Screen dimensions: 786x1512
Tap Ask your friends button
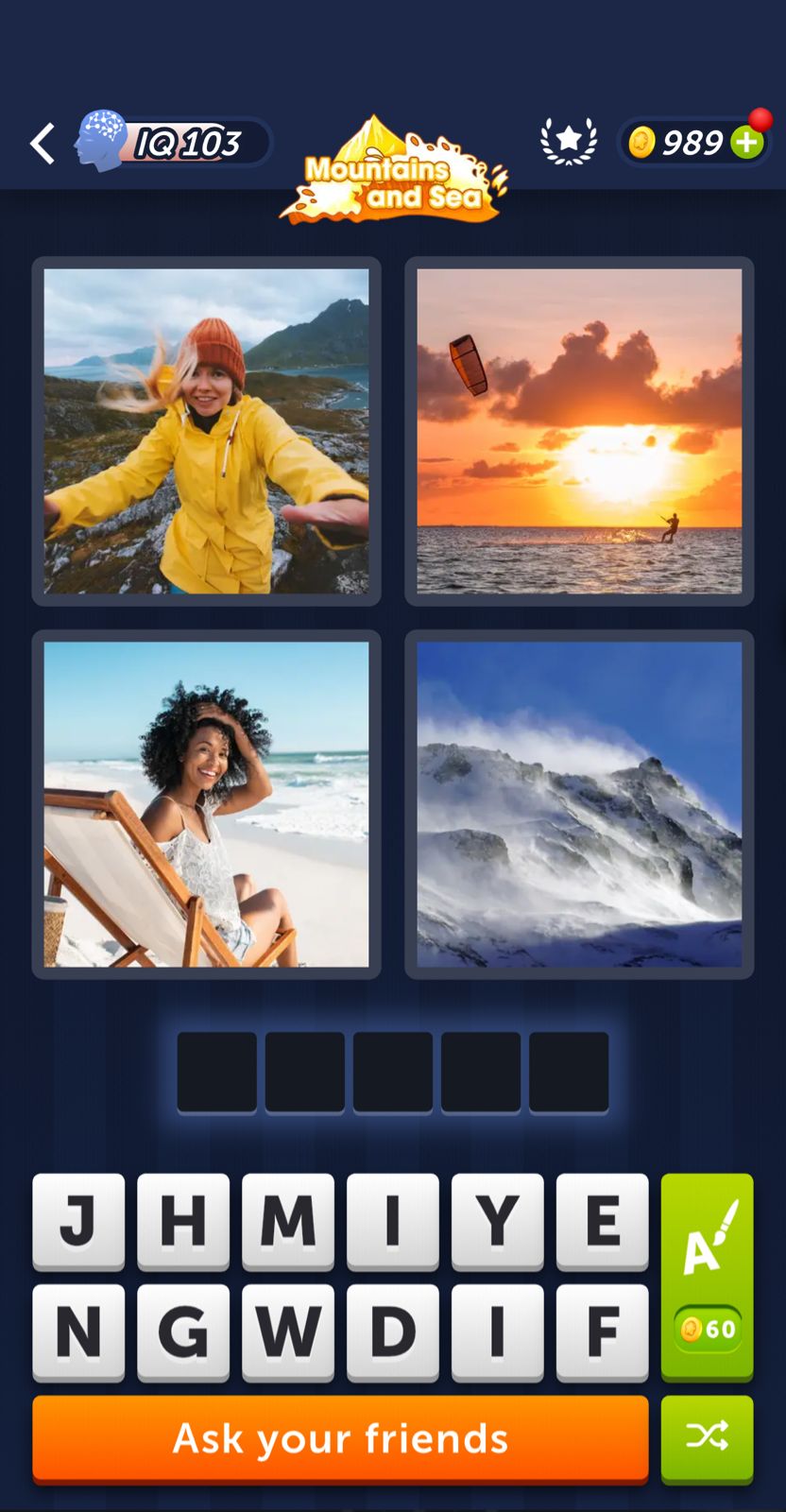(340, 1438)
